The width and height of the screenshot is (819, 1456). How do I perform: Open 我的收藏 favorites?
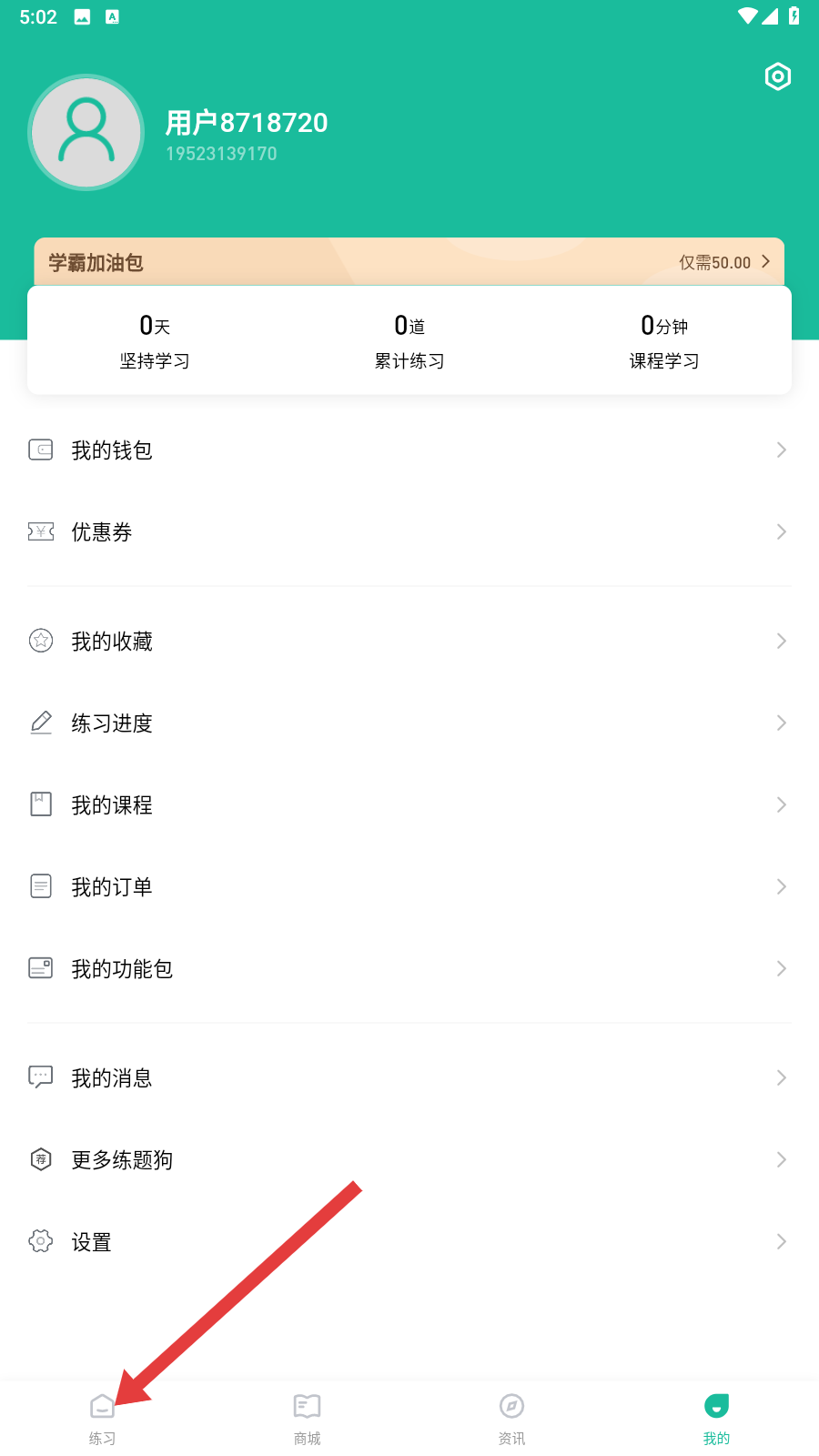(x=409, y=641)
